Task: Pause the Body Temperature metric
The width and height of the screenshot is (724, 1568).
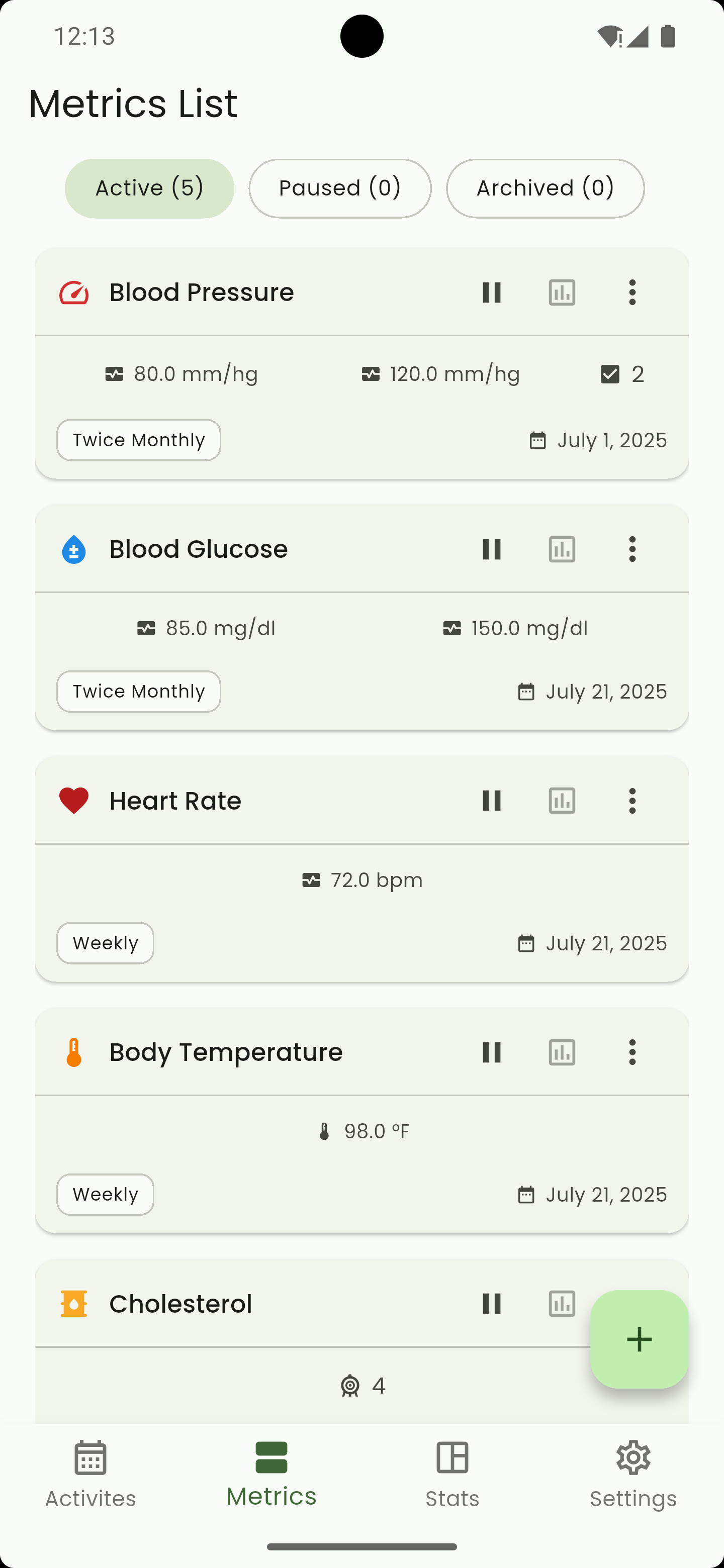Action: [x=491, y=1052]
